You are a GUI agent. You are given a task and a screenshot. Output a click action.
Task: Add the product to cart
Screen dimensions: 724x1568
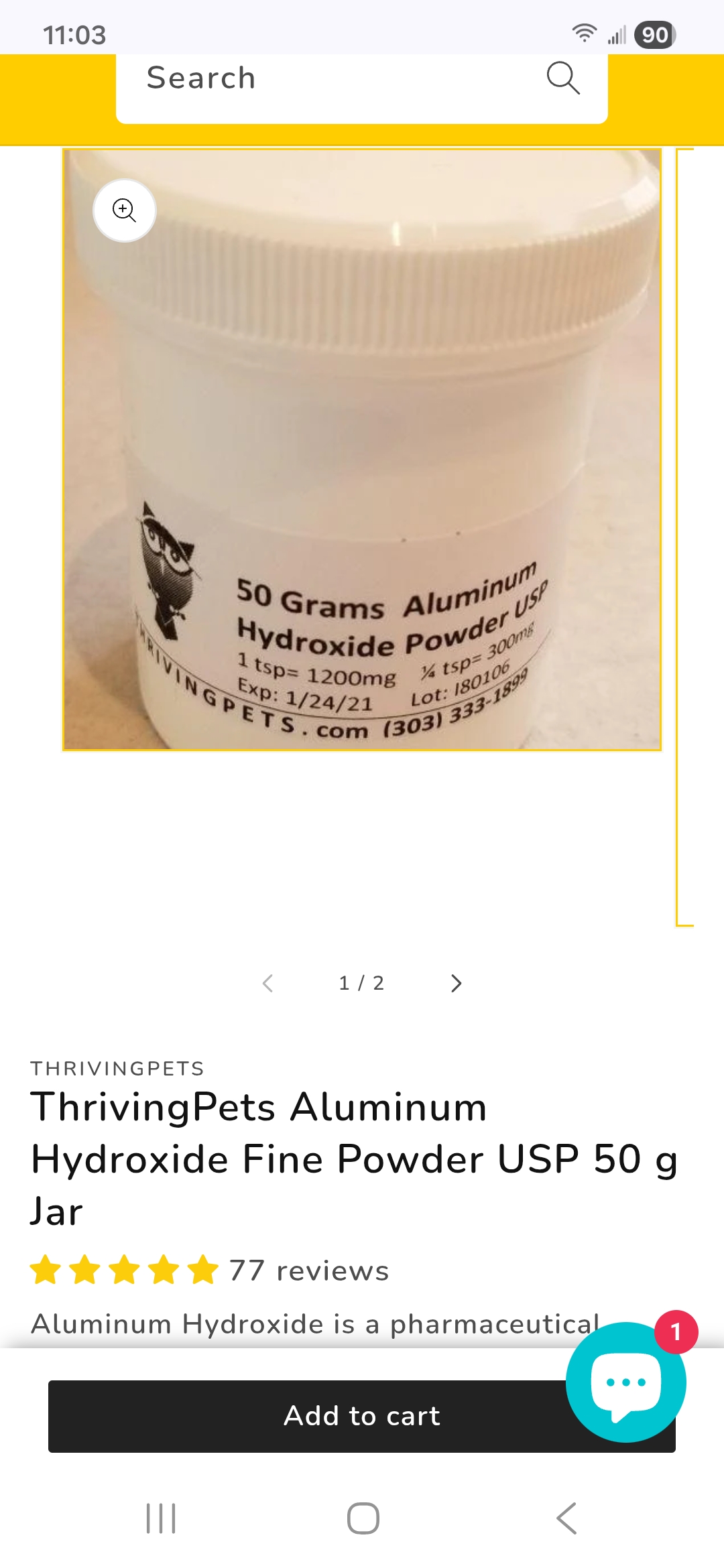tap(362, 1416)
